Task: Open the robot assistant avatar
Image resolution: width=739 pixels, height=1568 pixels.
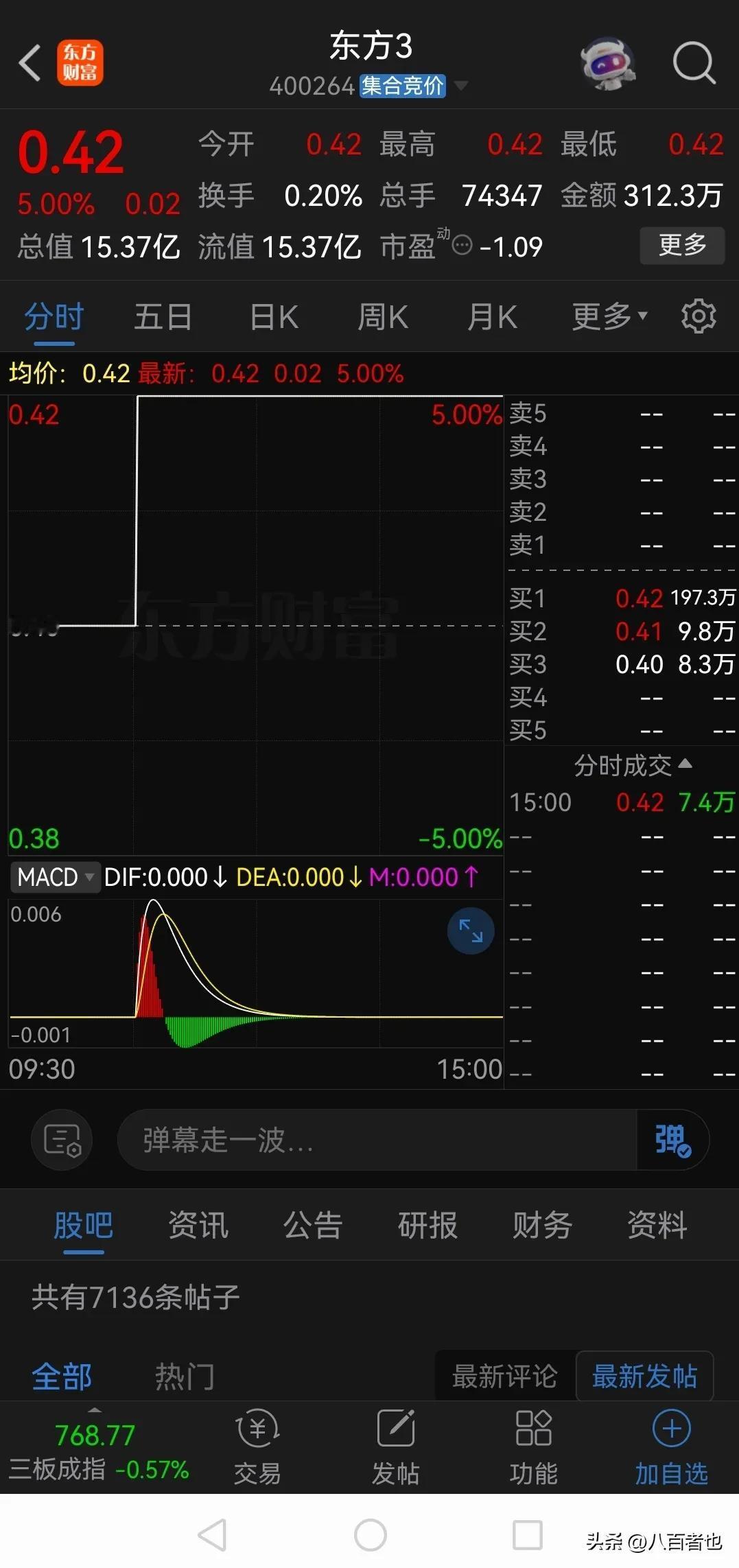Action: (x=608, y=63)
